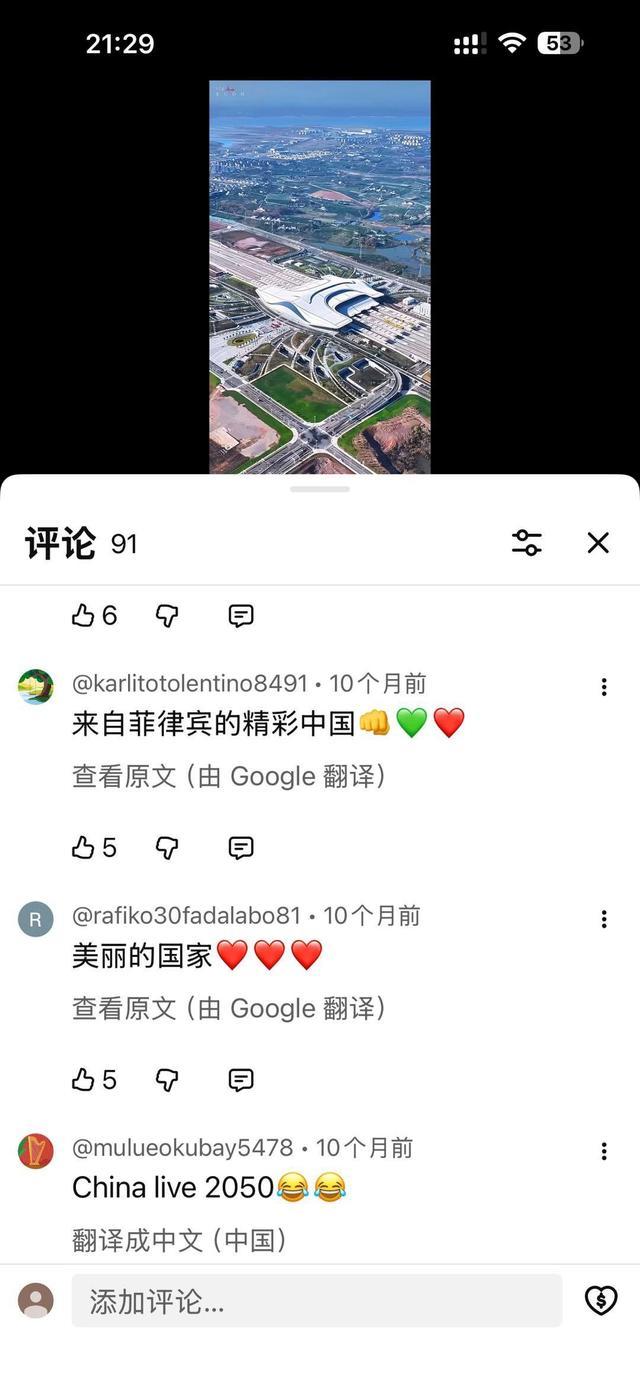Image resolution: width=640 pixels, height=1387 pixels.
Task: Translate the "China live 2050" comment to Chinese
Action: click(180, 1241)
